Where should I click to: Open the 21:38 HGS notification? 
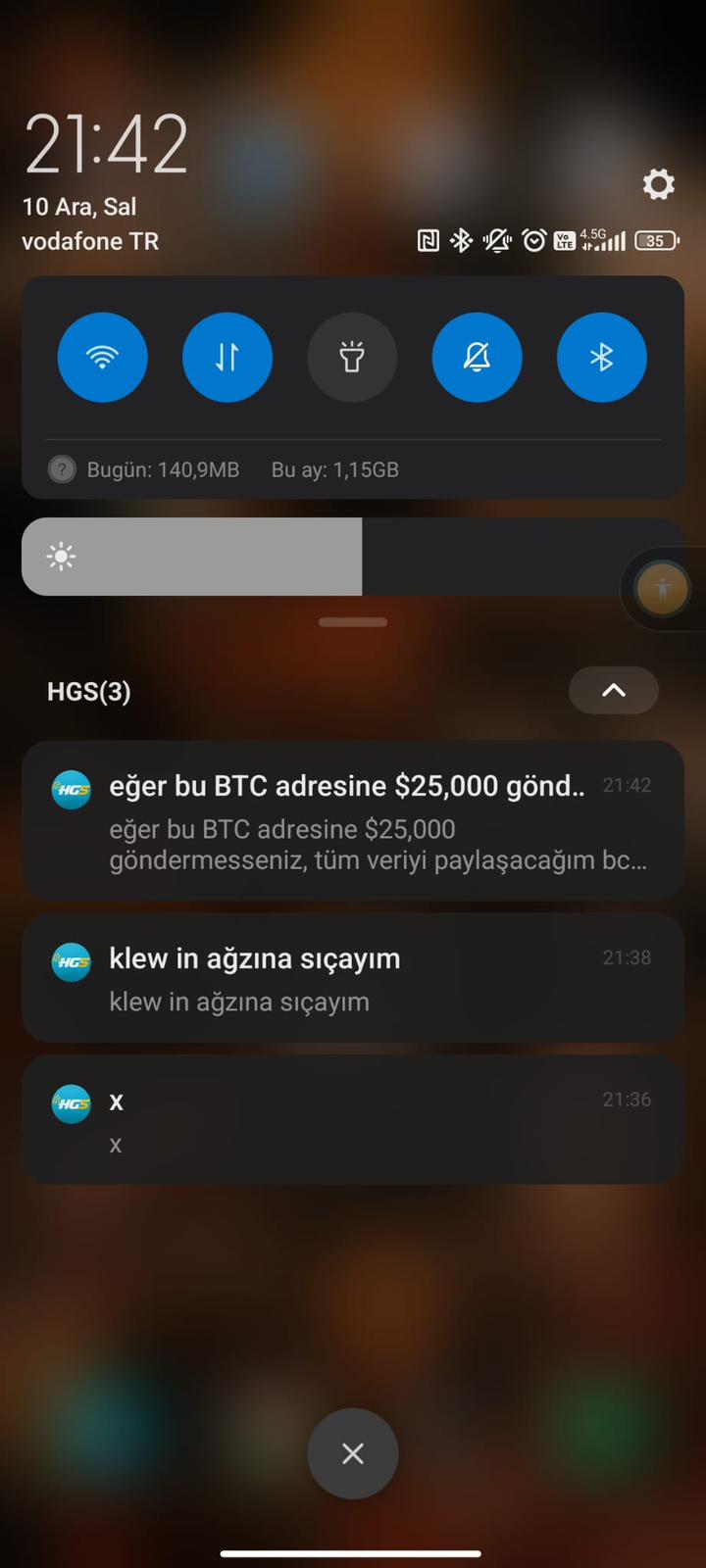tap(352, 978)
